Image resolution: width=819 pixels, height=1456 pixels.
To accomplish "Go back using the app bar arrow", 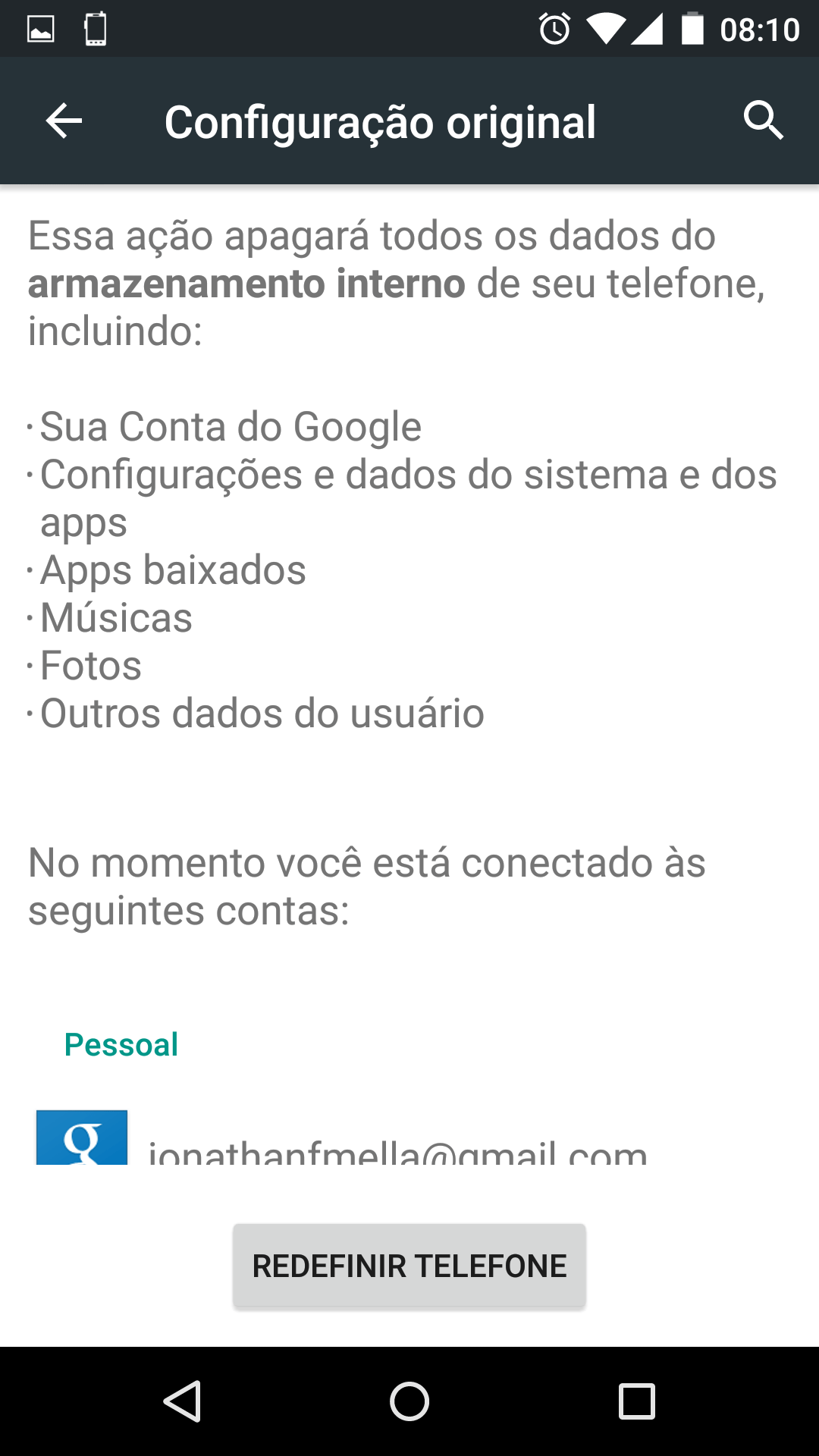I will click(64, 121).
